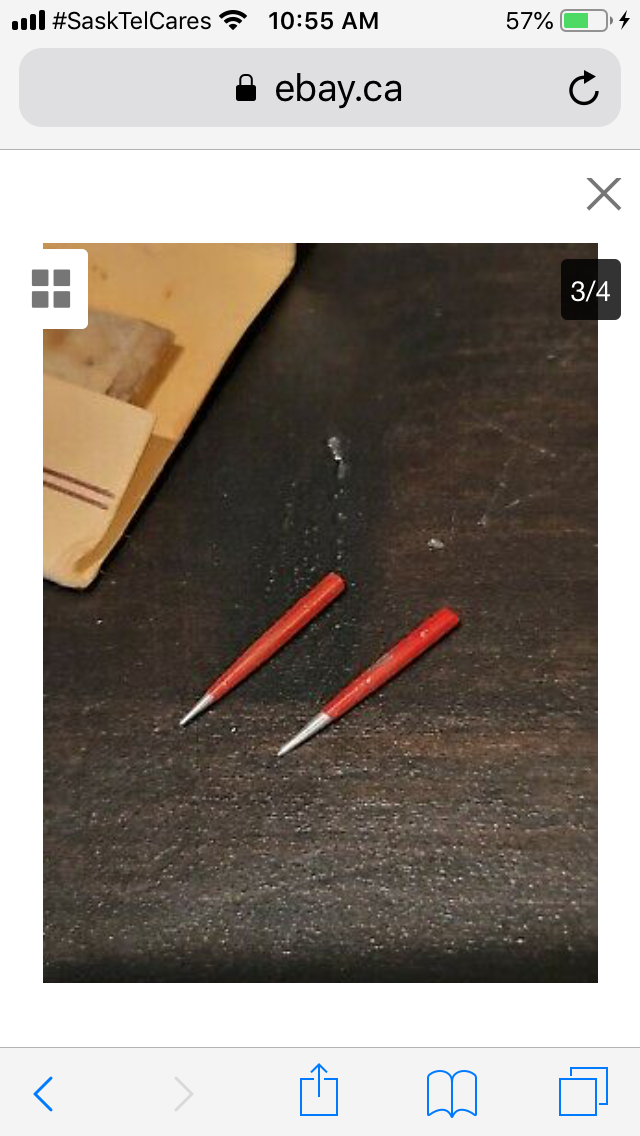Open the photo grid view
This screenshot has width=640, height=1136.
(x=51, y=289)
